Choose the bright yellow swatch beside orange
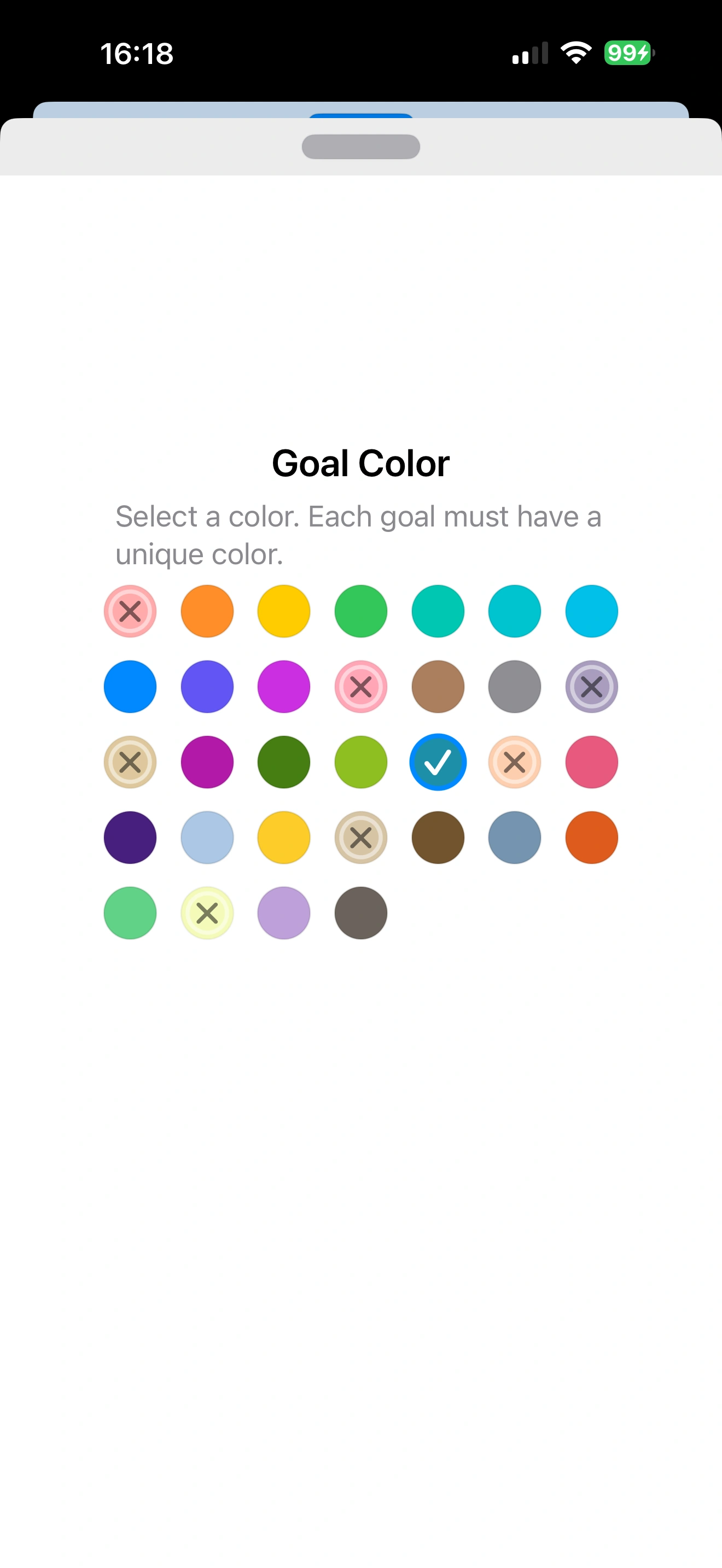 [284, 611]
